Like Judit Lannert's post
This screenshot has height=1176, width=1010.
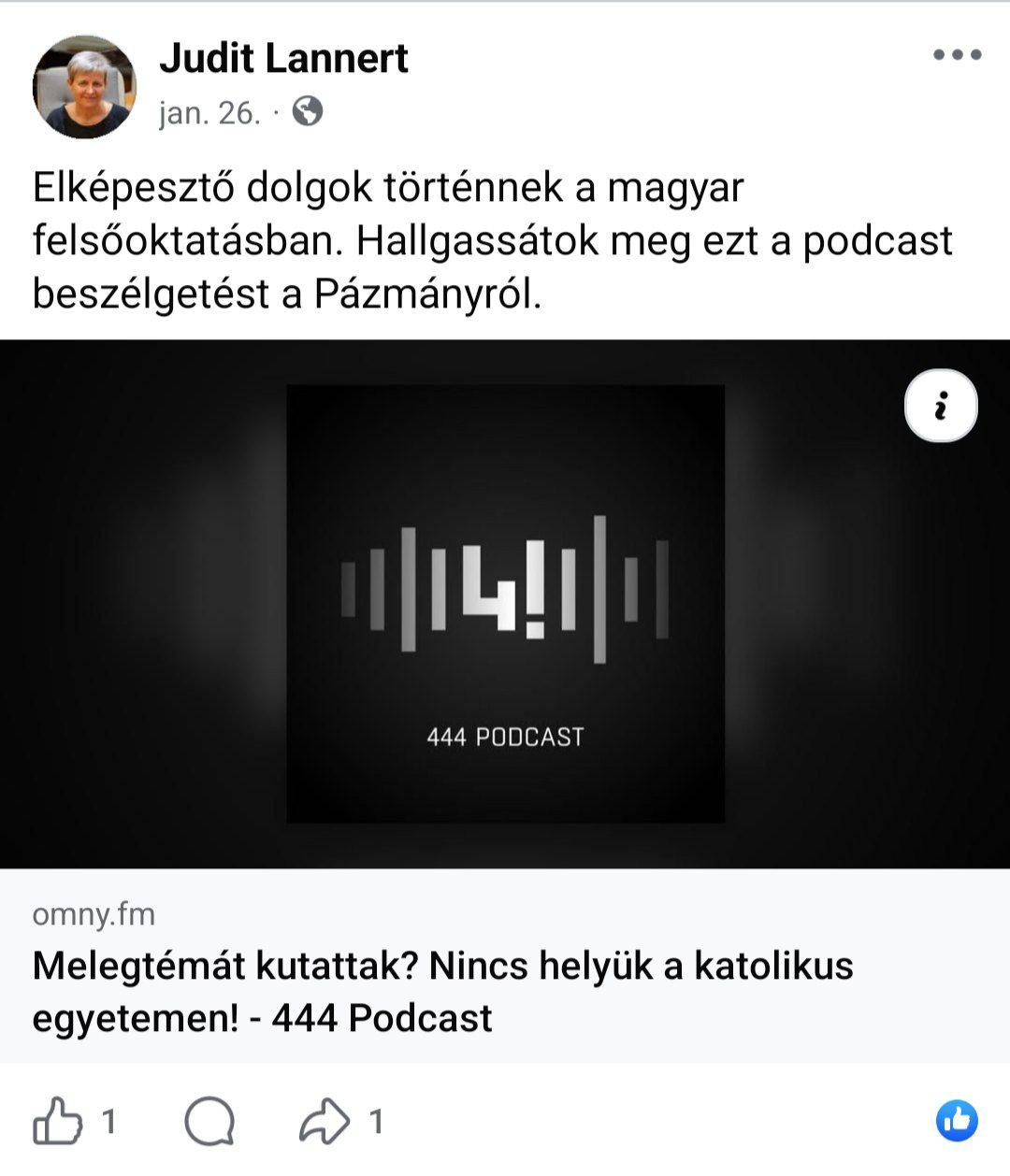(x=58, y=1121)
